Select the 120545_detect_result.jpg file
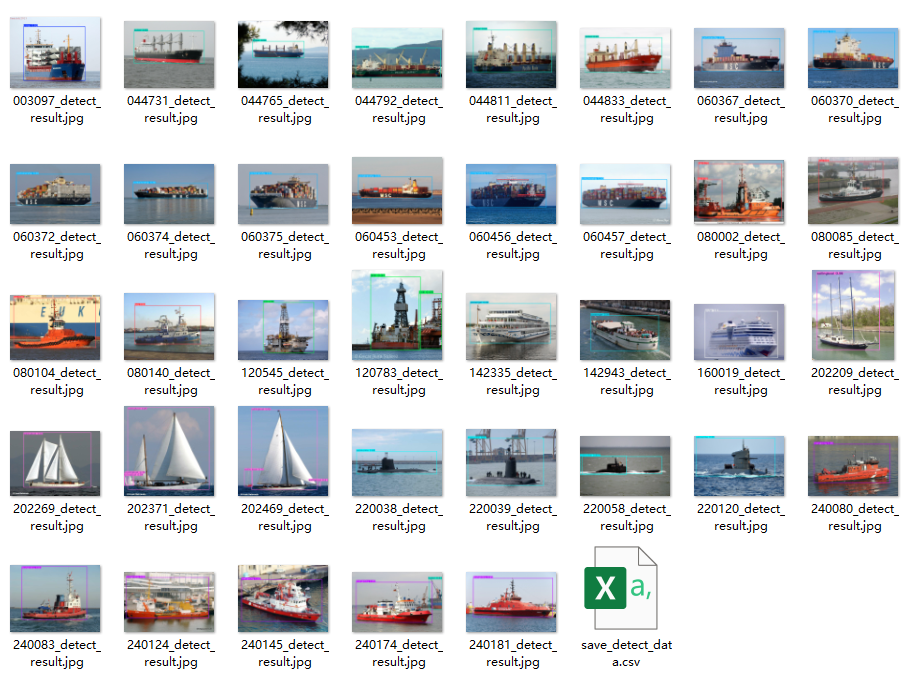The width and height of the screenshot is (907, 691). coord(283,327)
